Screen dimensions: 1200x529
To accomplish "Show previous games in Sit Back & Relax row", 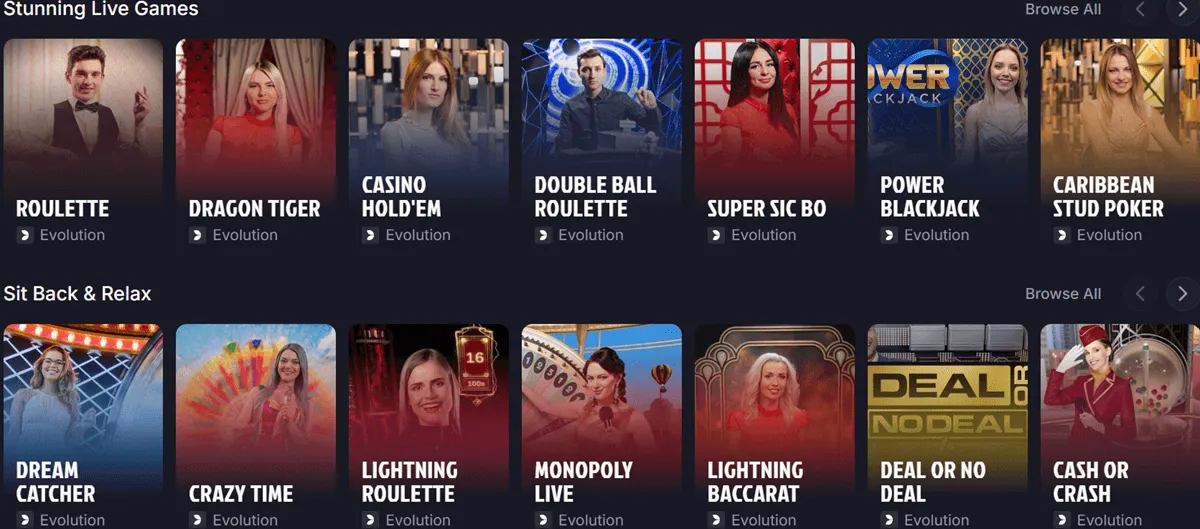I will click(x=1140, y=293).
